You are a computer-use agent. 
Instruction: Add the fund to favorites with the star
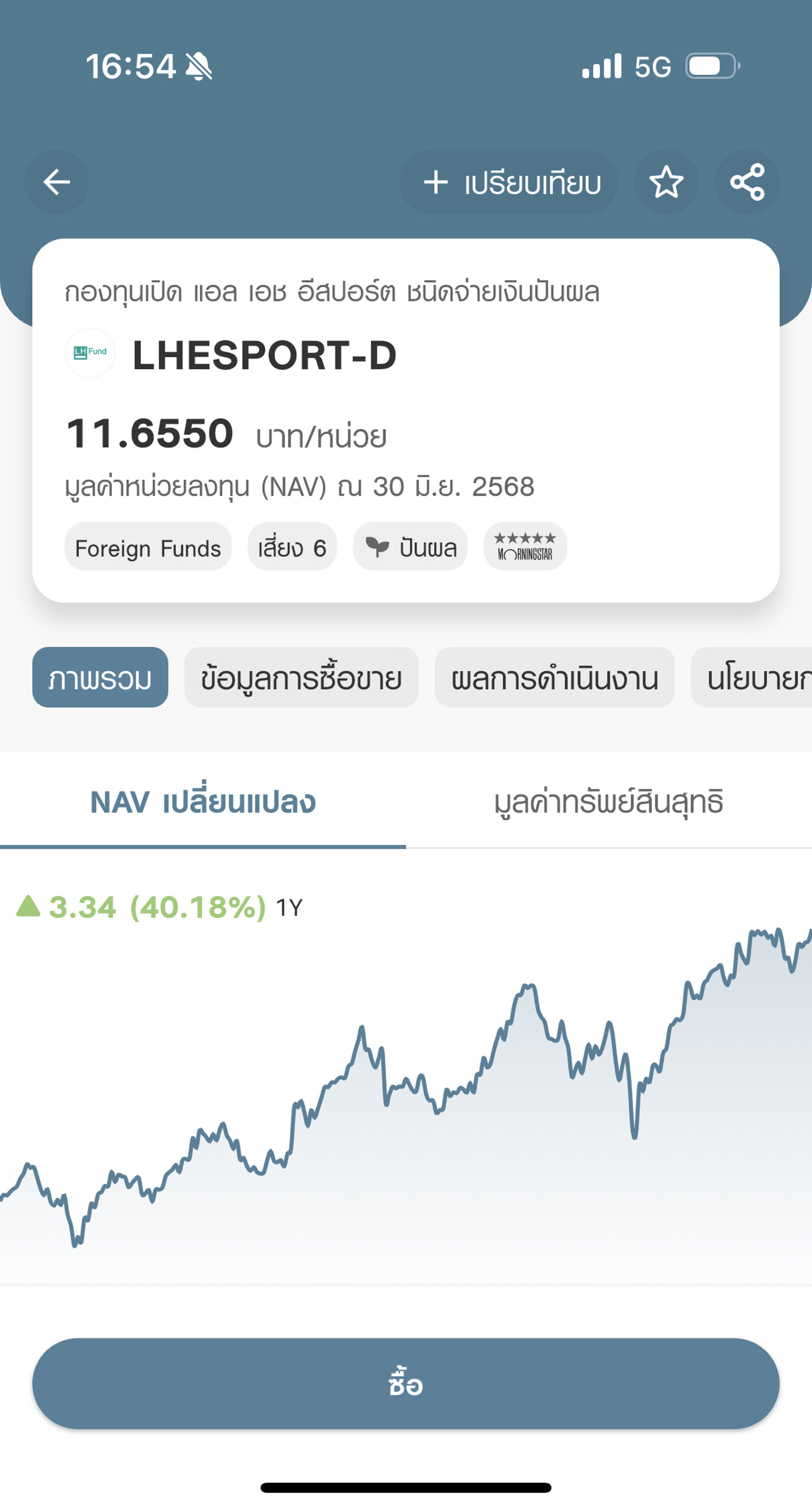[666, 181]
